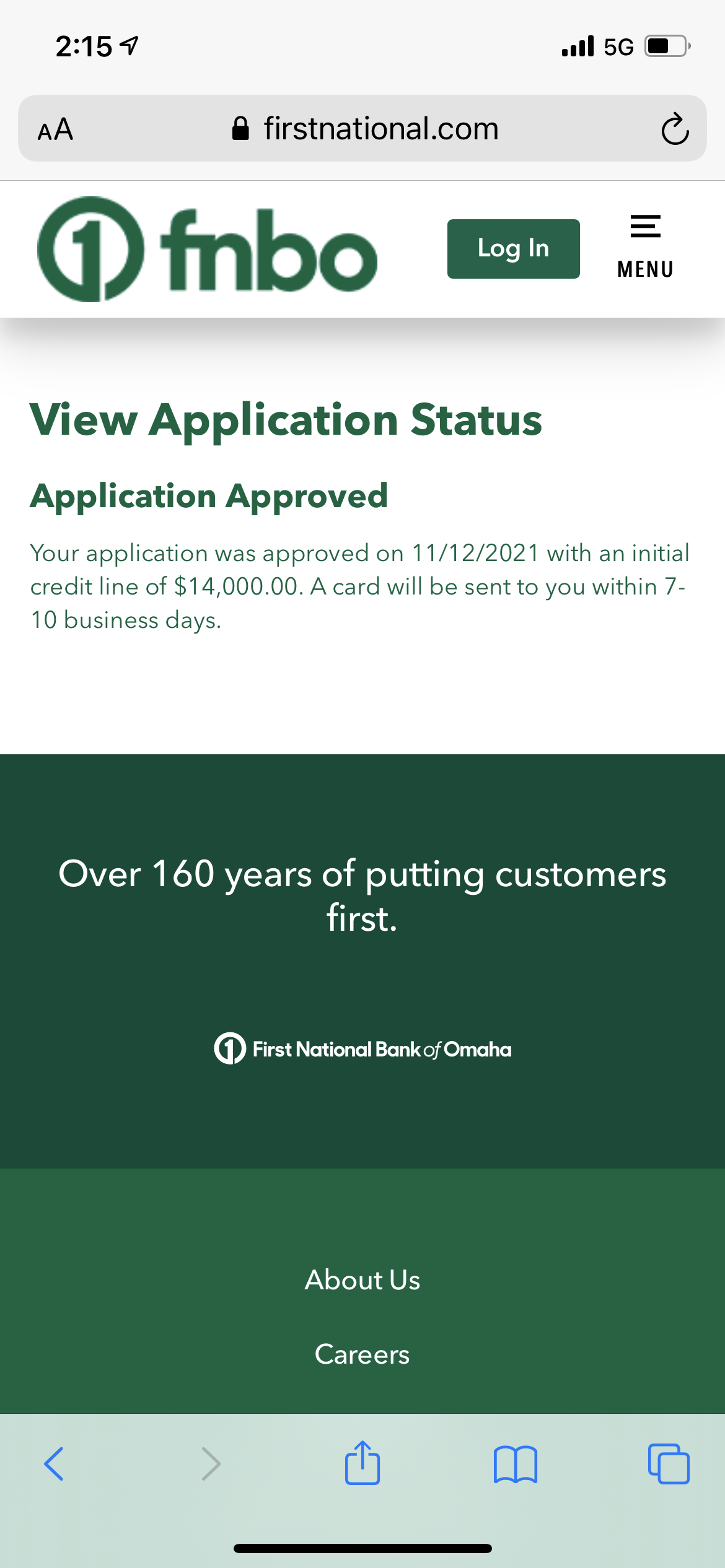Tap the firstnational.com address bar
This screenshot has height=1568, width=725.
[x=380, y=128]
